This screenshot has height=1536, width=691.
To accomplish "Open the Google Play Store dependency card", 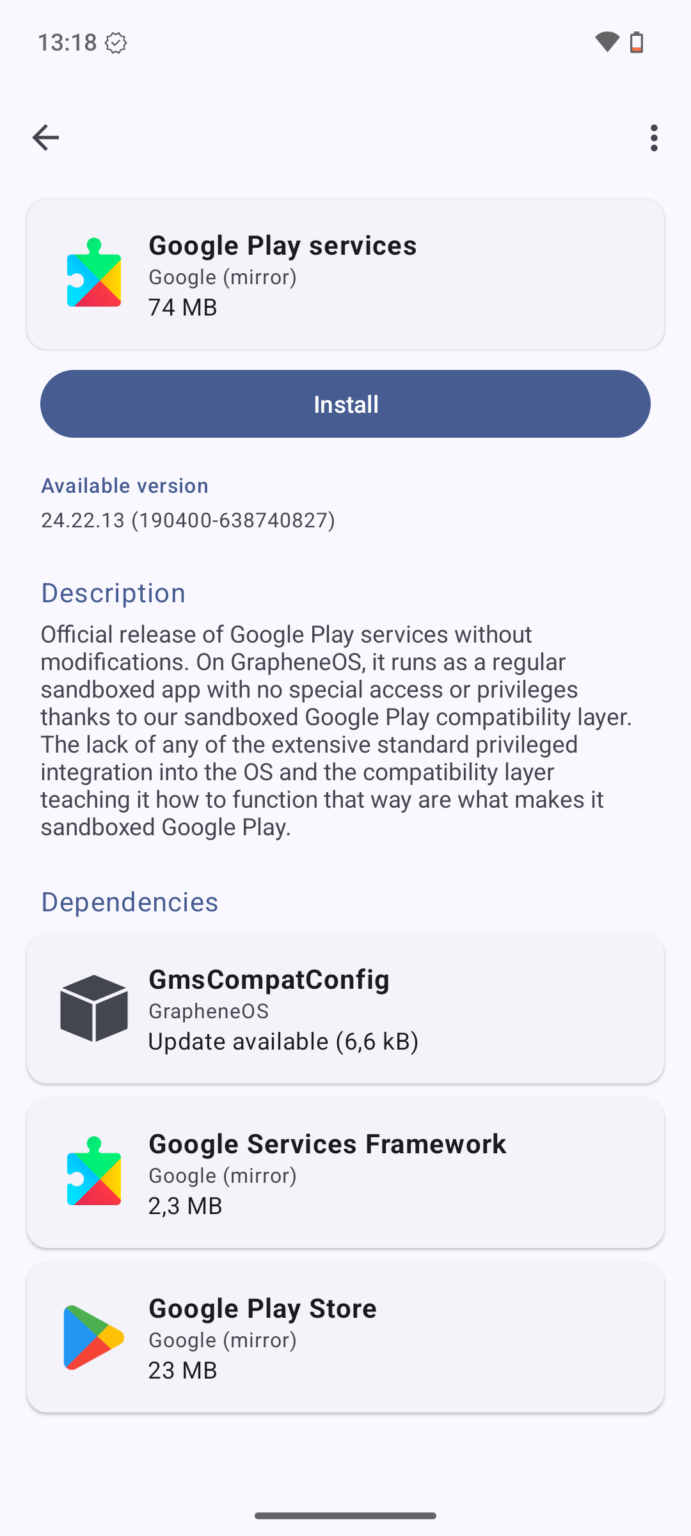I will click(345, 1337).
